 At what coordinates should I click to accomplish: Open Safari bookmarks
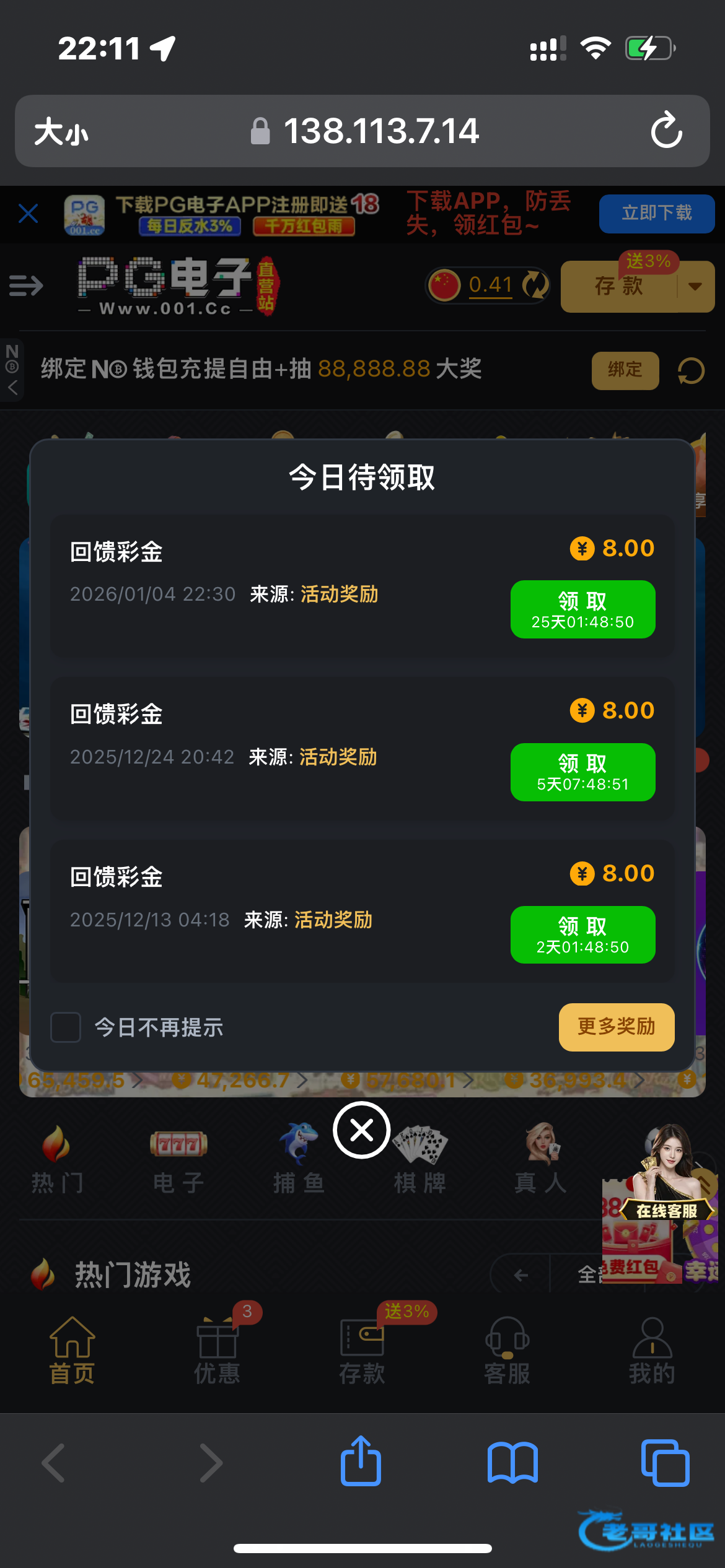[x=512, y=1463]
